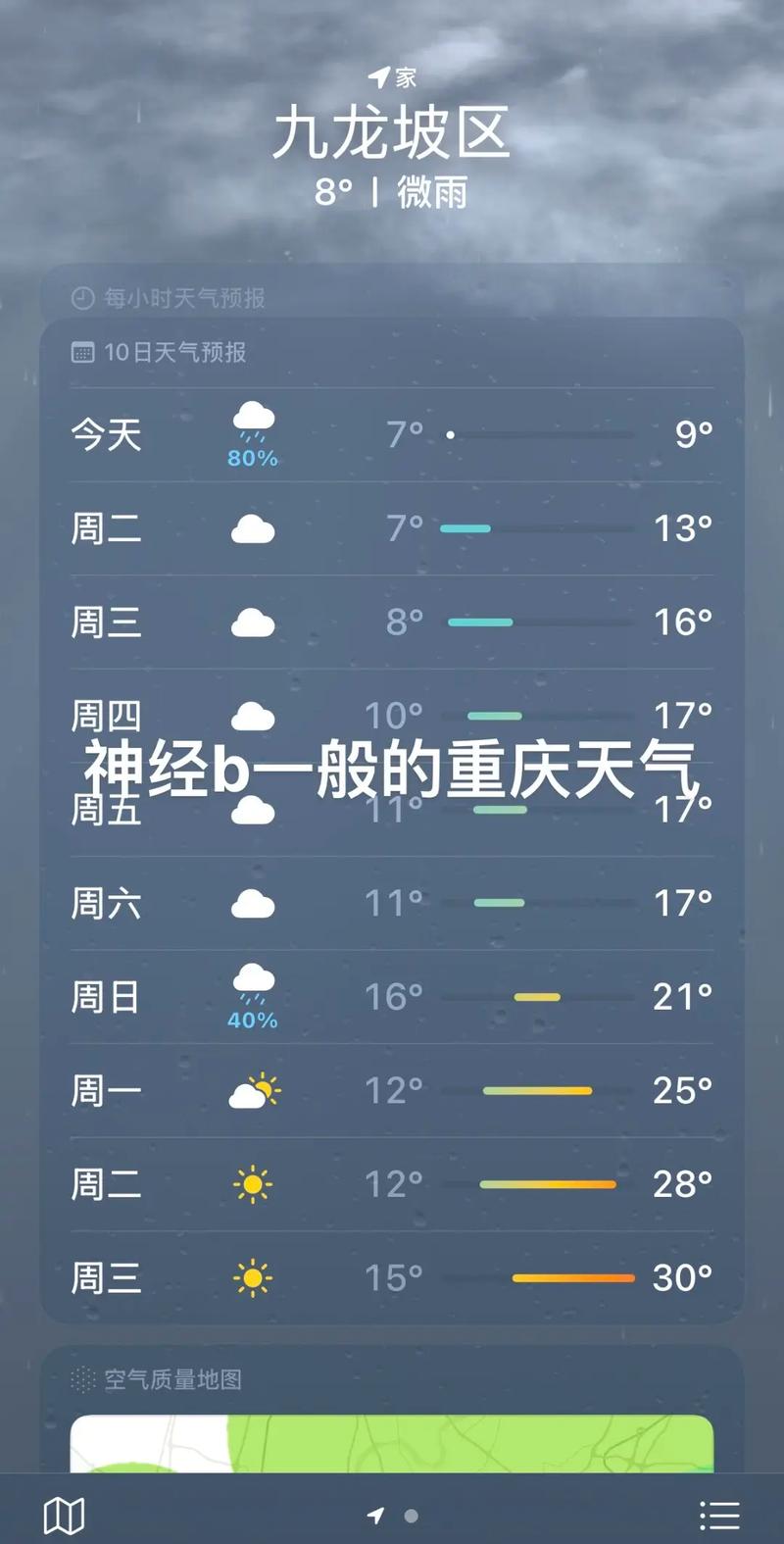Tap the calendar icon beside 10日天气预报
This screenshot has height=1544, width=784.
click(x=82, y=352)
